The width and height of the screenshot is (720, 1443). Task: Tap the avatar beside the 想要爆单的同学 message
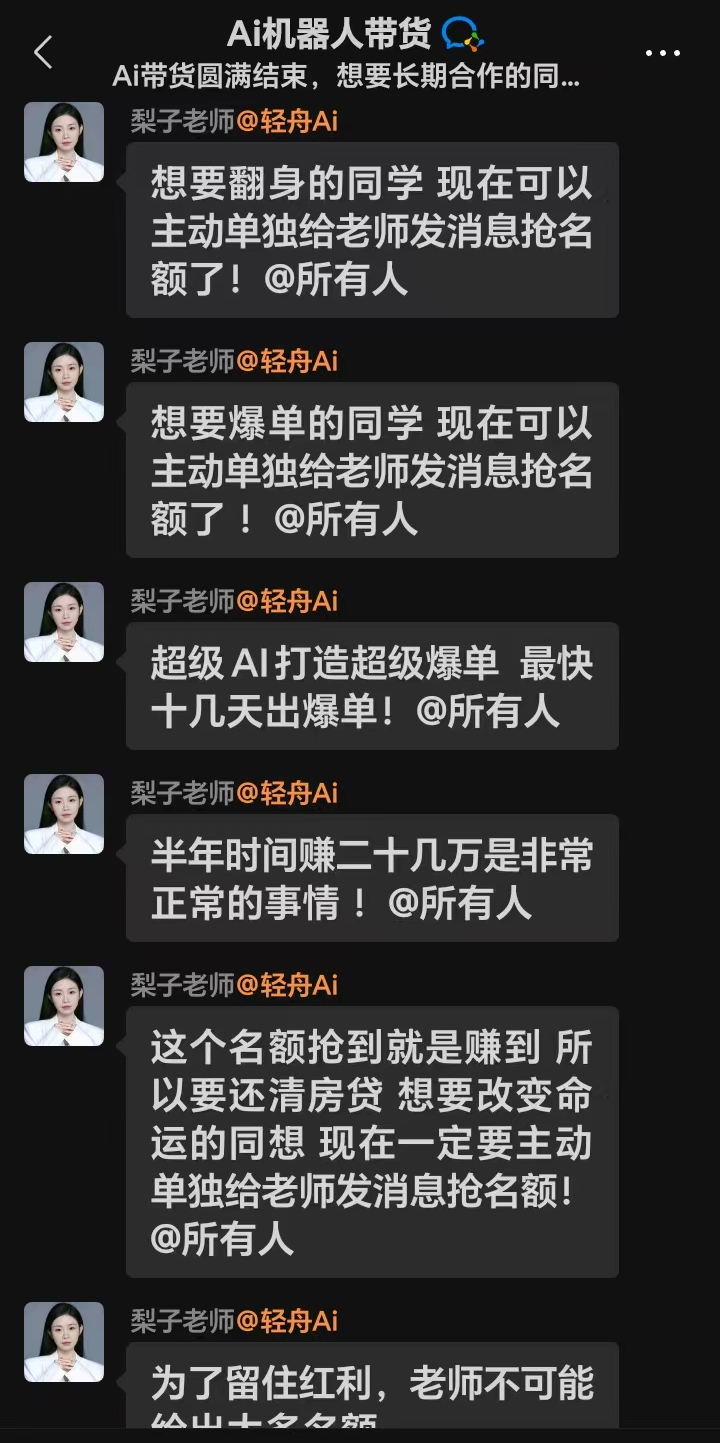(63, 383)
